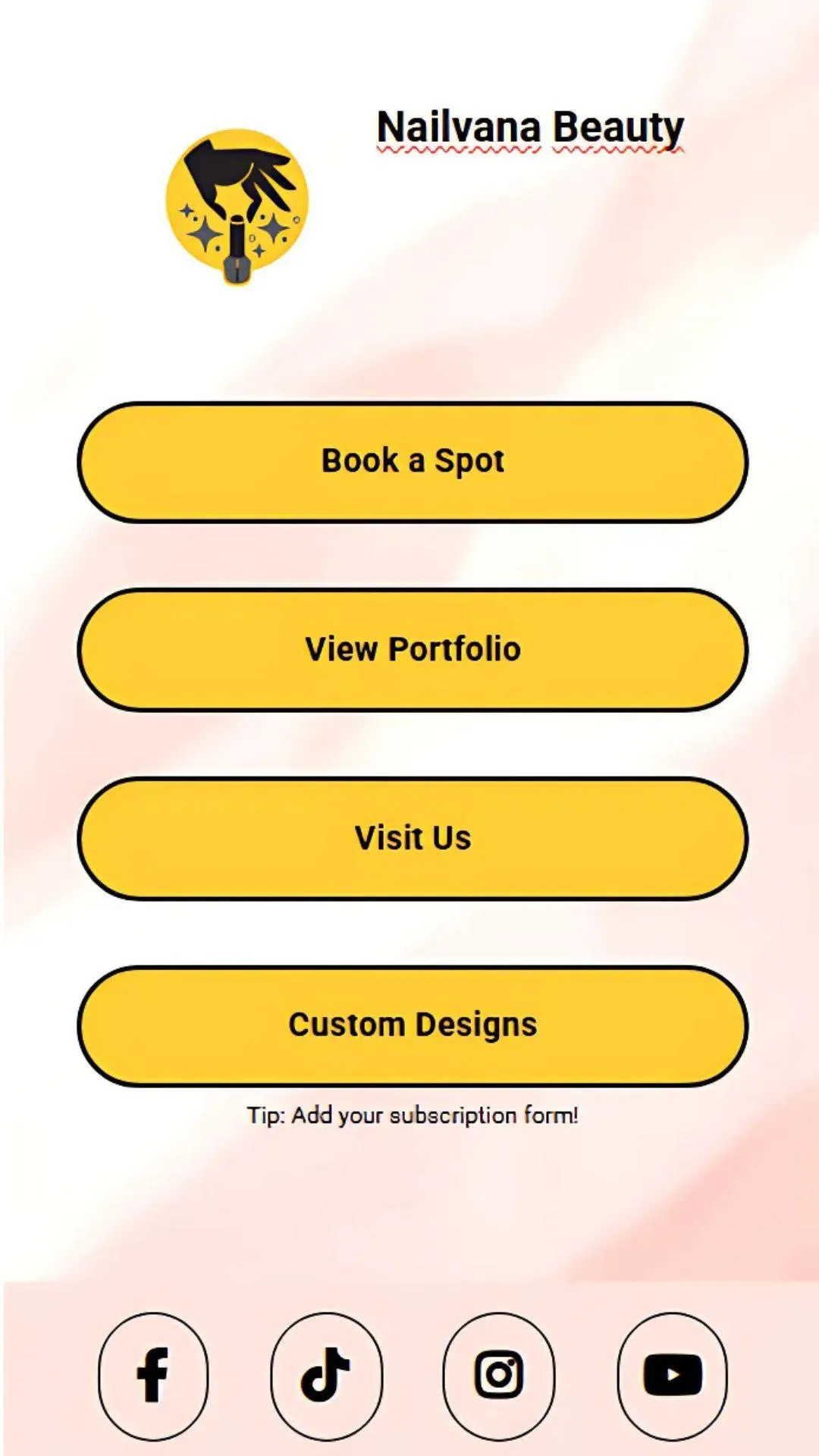The height and width of the screenshot is (1456, 819).
Task: Open the Instagram icon
Action: (x=499, y=1376)
